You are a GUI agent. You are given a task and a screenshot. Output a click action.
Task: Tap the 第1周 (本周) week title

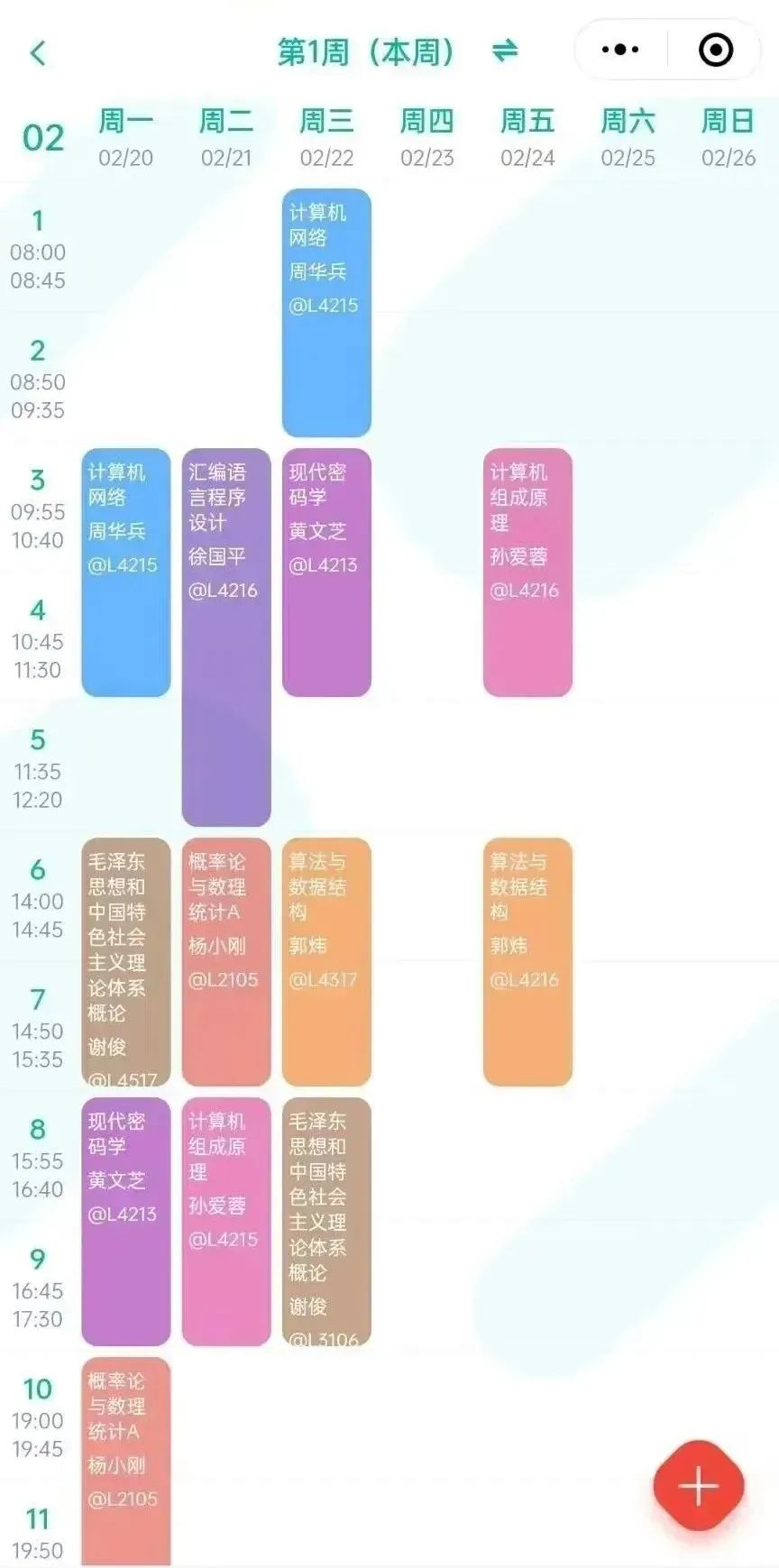click(x=366, y=52)
